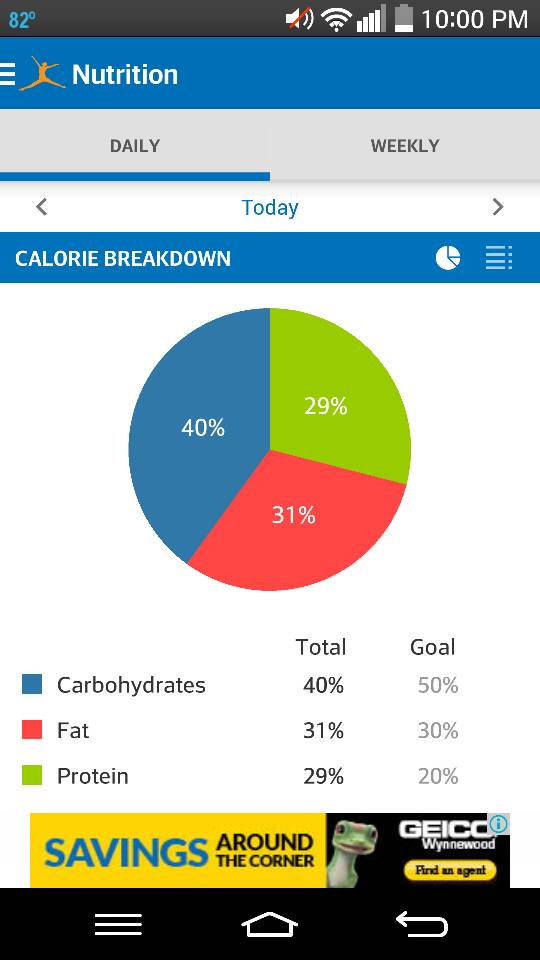Viewport: 540px width, 960px height.
Task: Go back using the system back button
Action: pyautogui.click(x=421, y=924)
